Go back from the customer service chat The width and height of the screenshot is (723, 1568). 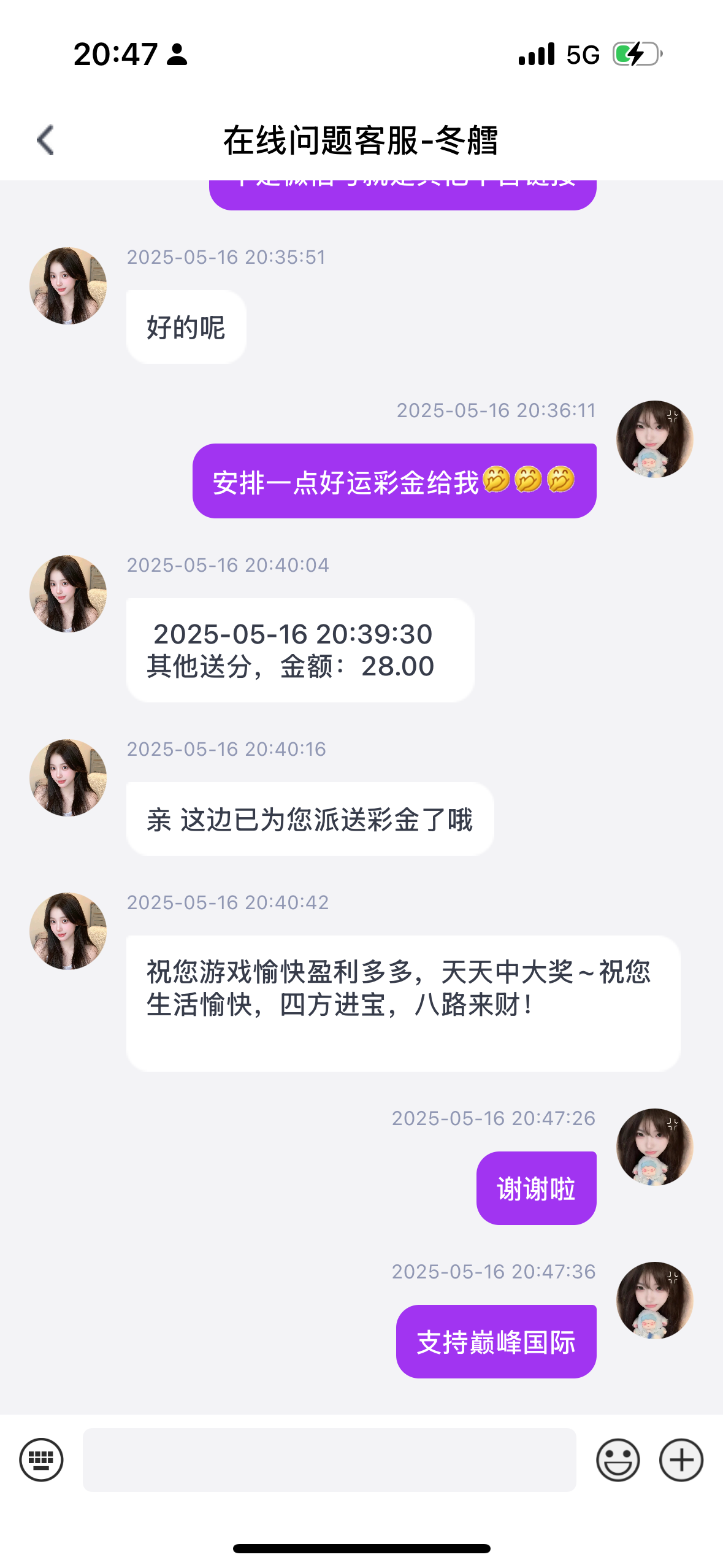[x=46, y=140]
